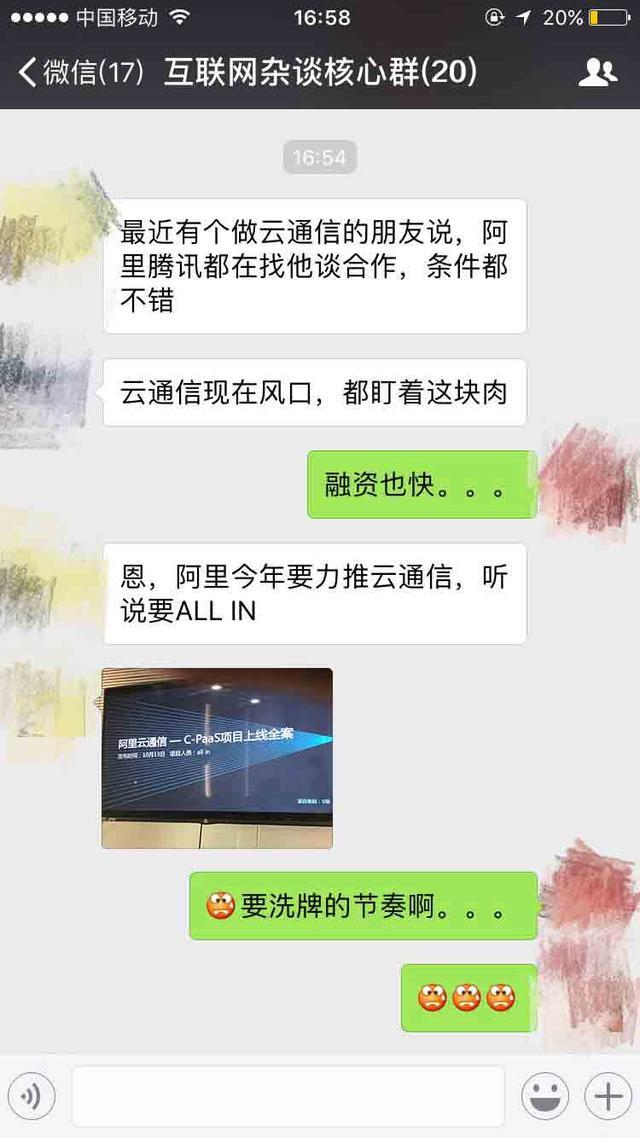Focus the message text field

[288, 1097]
